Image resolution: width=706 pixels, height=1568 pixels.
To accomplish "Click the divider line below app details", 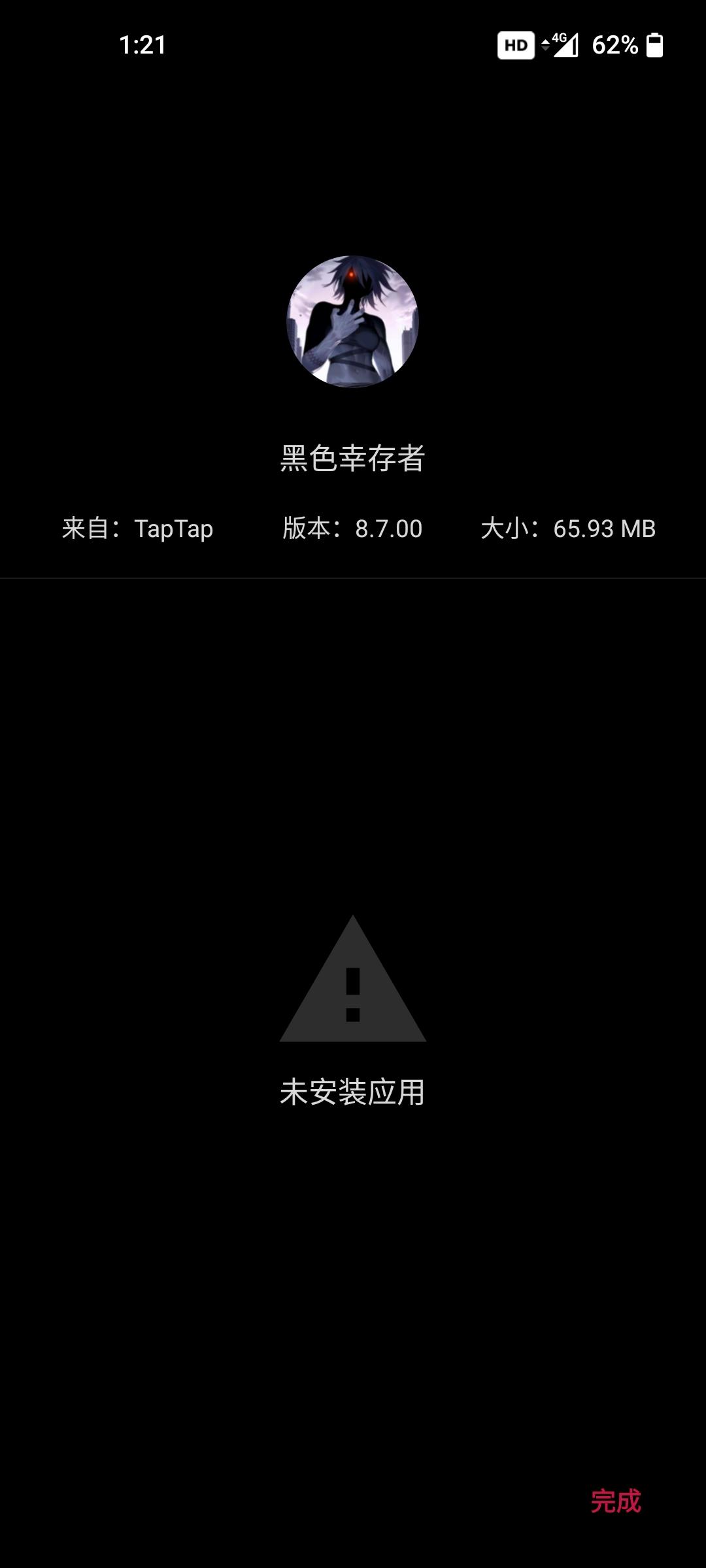I will [x=353, y=578].
